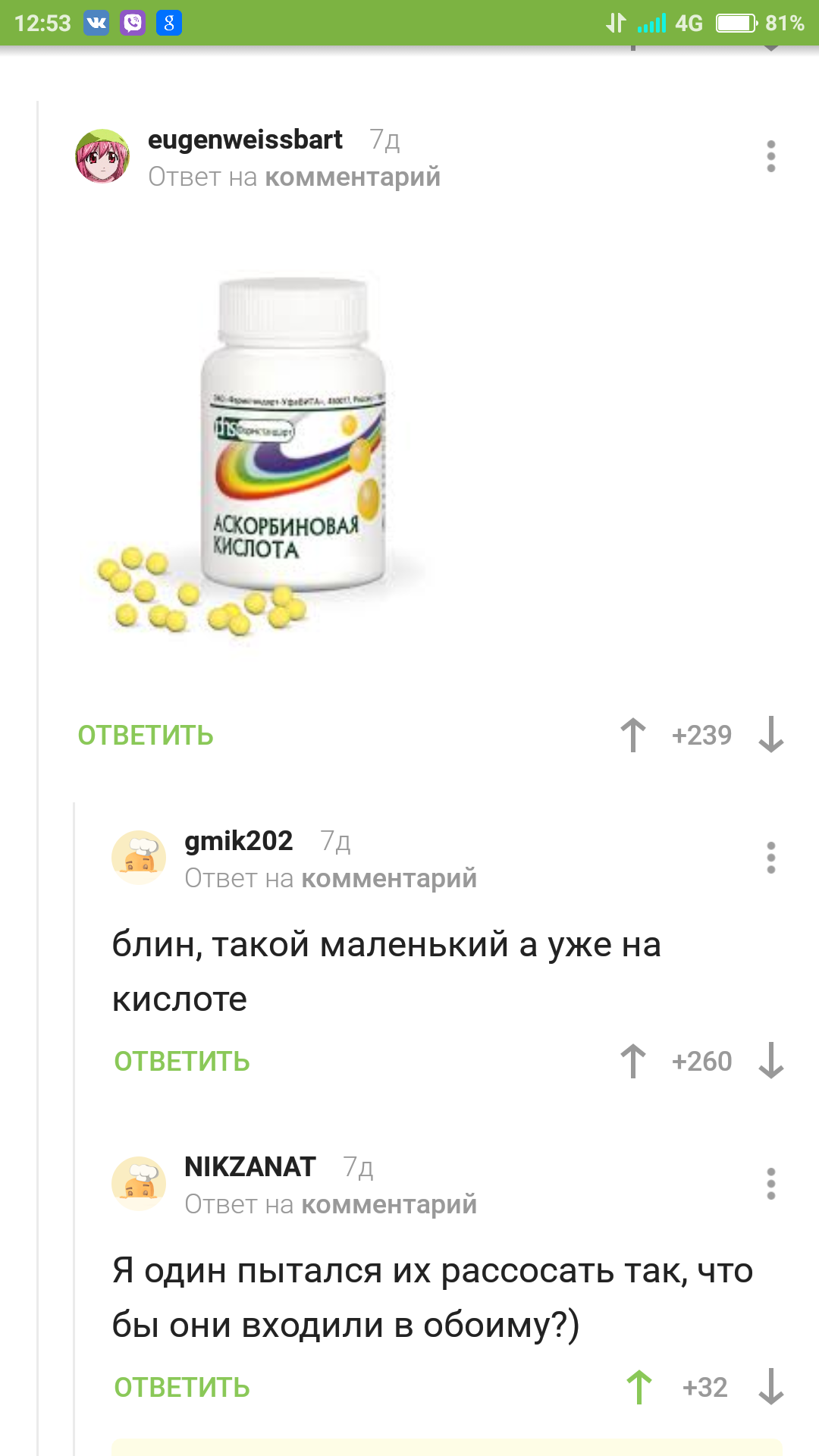Image resolution: width=819 pixels, height=1456 pixels.
Task: Reply to NIKZANAT's comment
Action: [x=182, y=1387]
